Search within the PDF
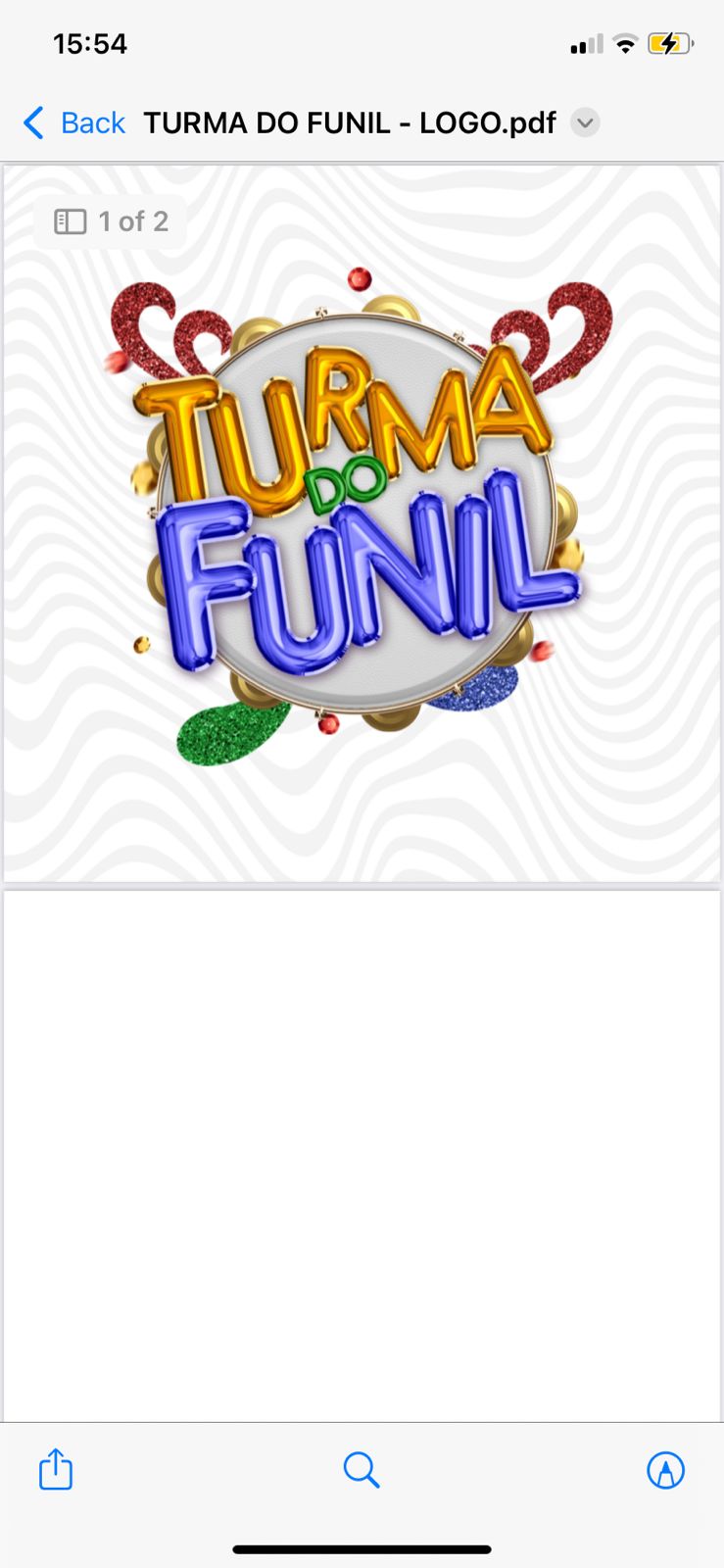This screenshot has height=1568, width=724. click(362, 1469)
